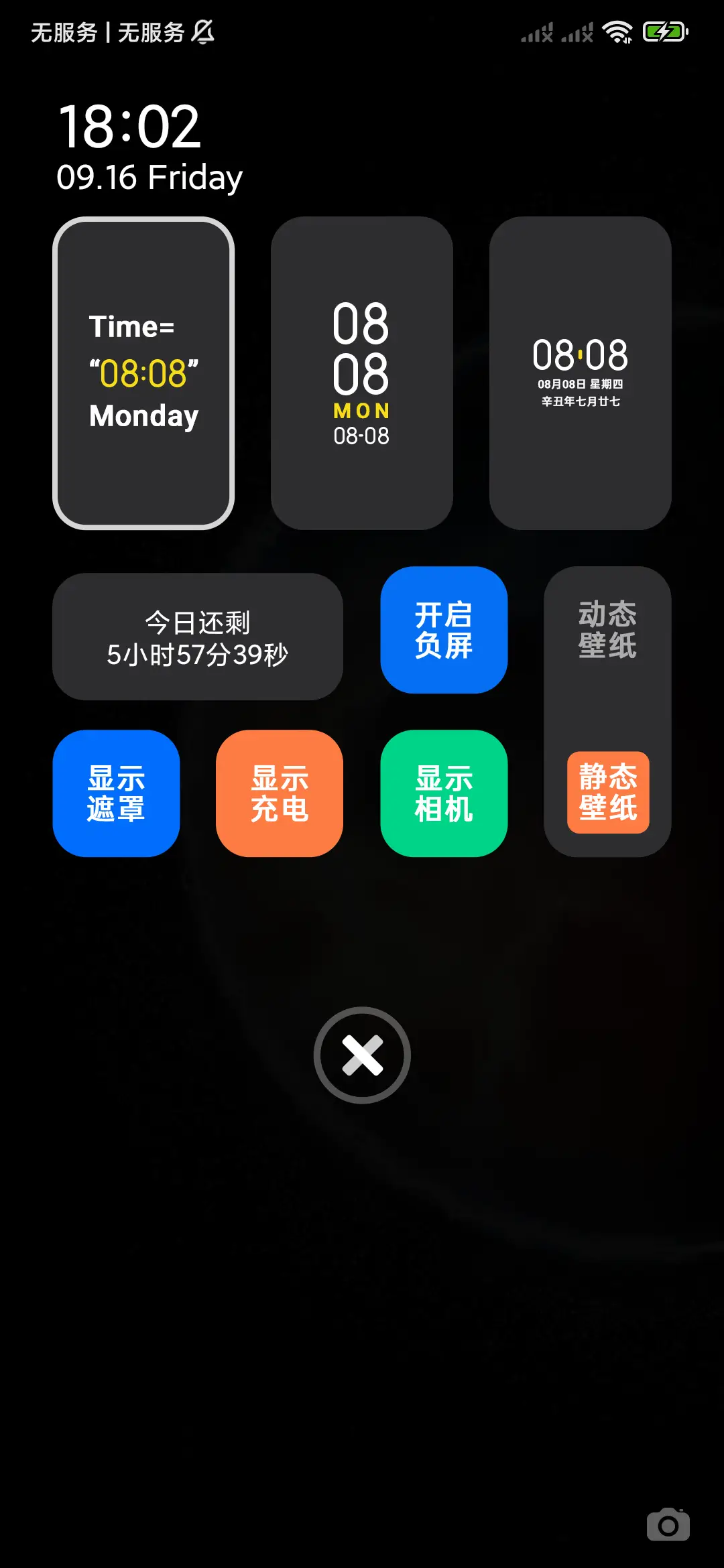The width and height of the screenshot is (724, 1568).
Task: Switch wallpaper to 动态壁纸 (dynamic)
Action: pos(607,630)
